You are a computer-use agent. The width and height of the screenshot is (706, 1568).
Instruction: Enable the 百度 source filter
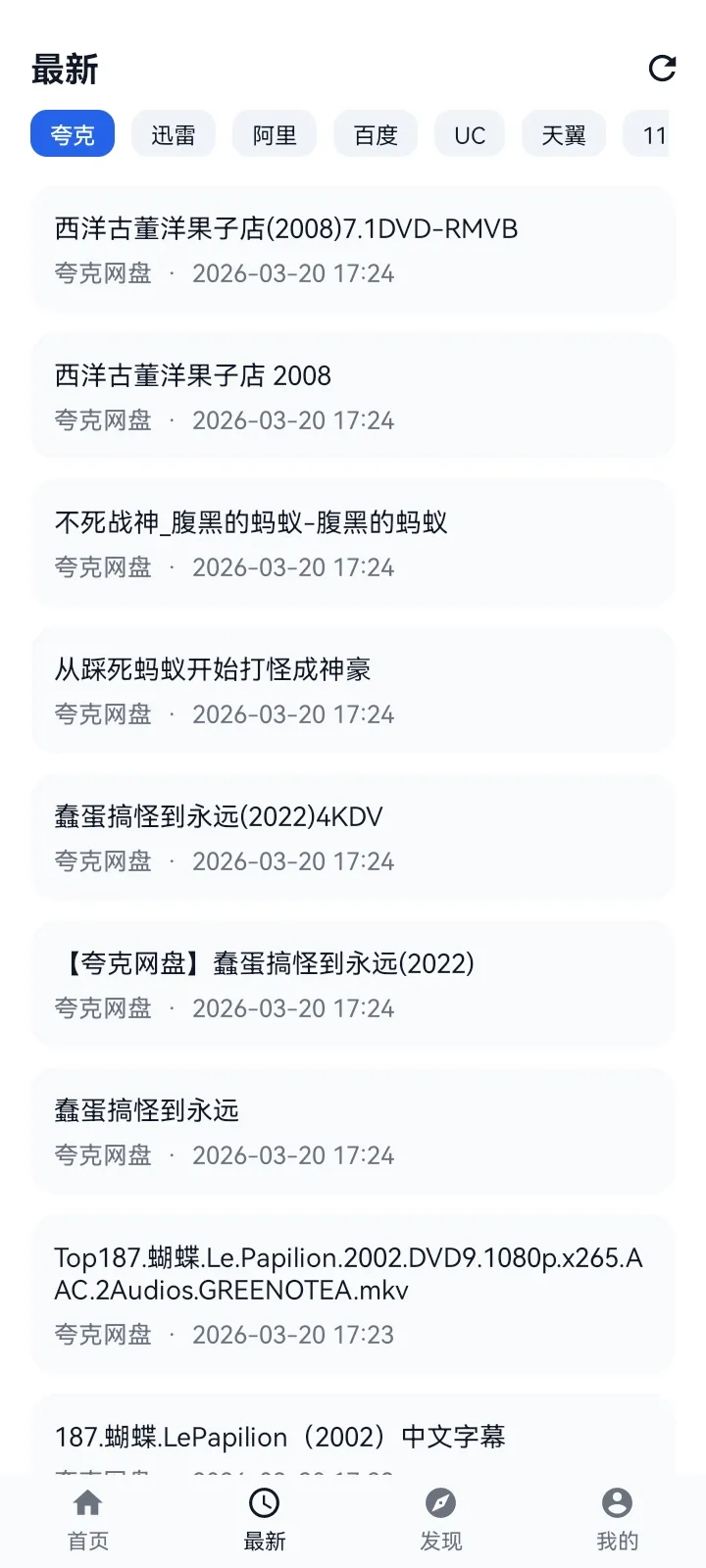tap(376, 133)
